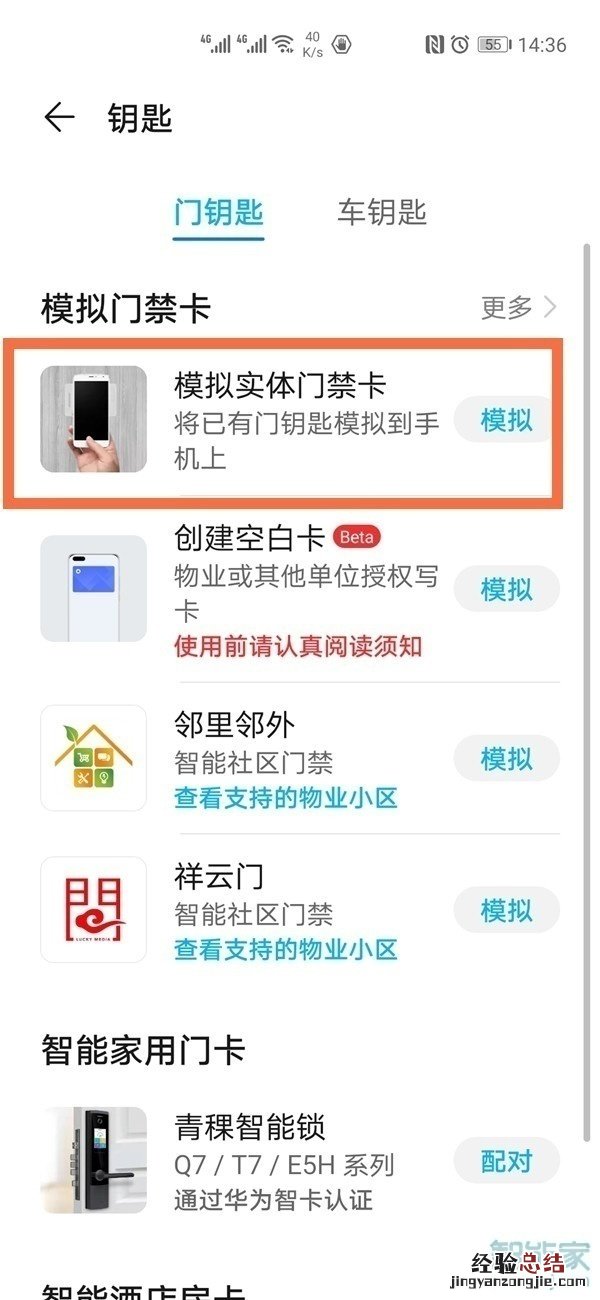
Task: Open the 使用前请认真阅读须知 notice
Action: pos(298,646)
